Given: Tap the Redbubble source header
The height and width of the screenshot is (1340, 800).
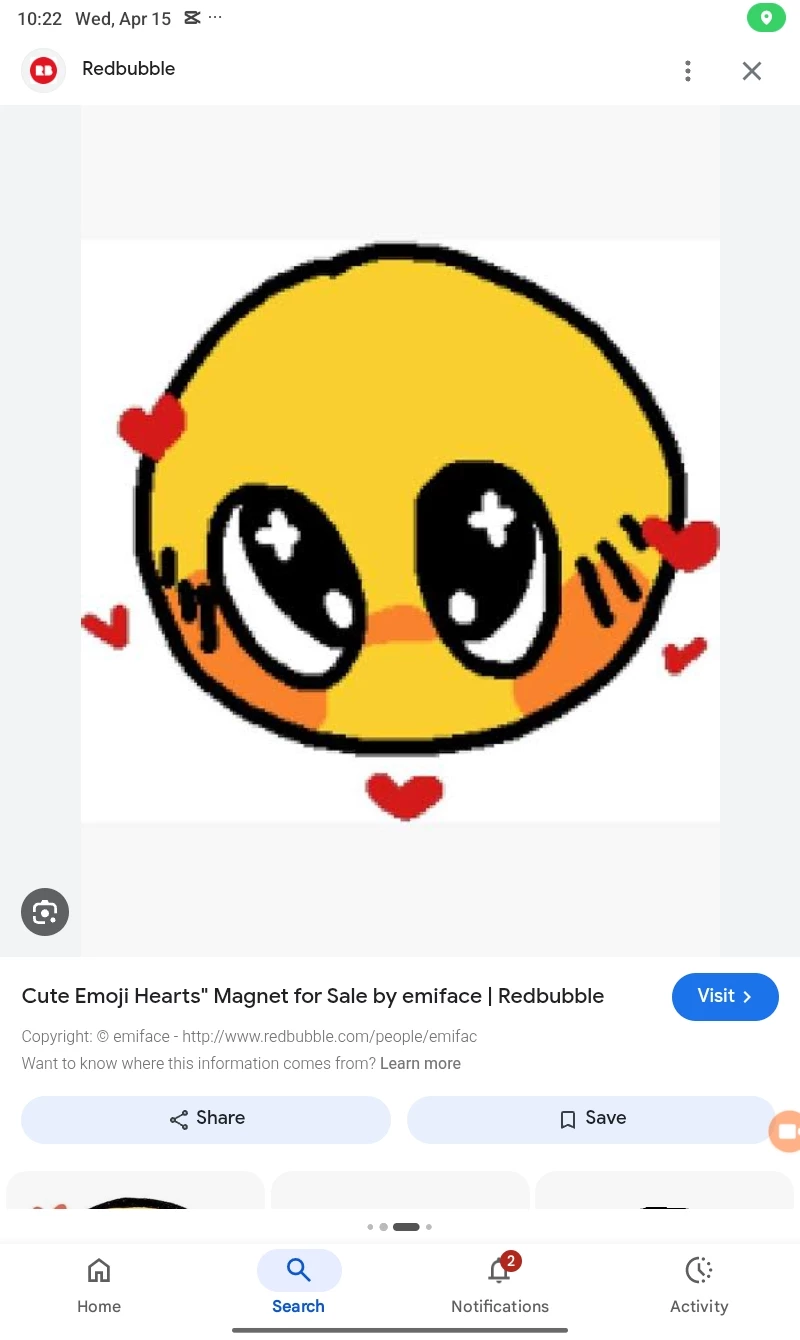Looking at the screenshot, I should 128,69.
